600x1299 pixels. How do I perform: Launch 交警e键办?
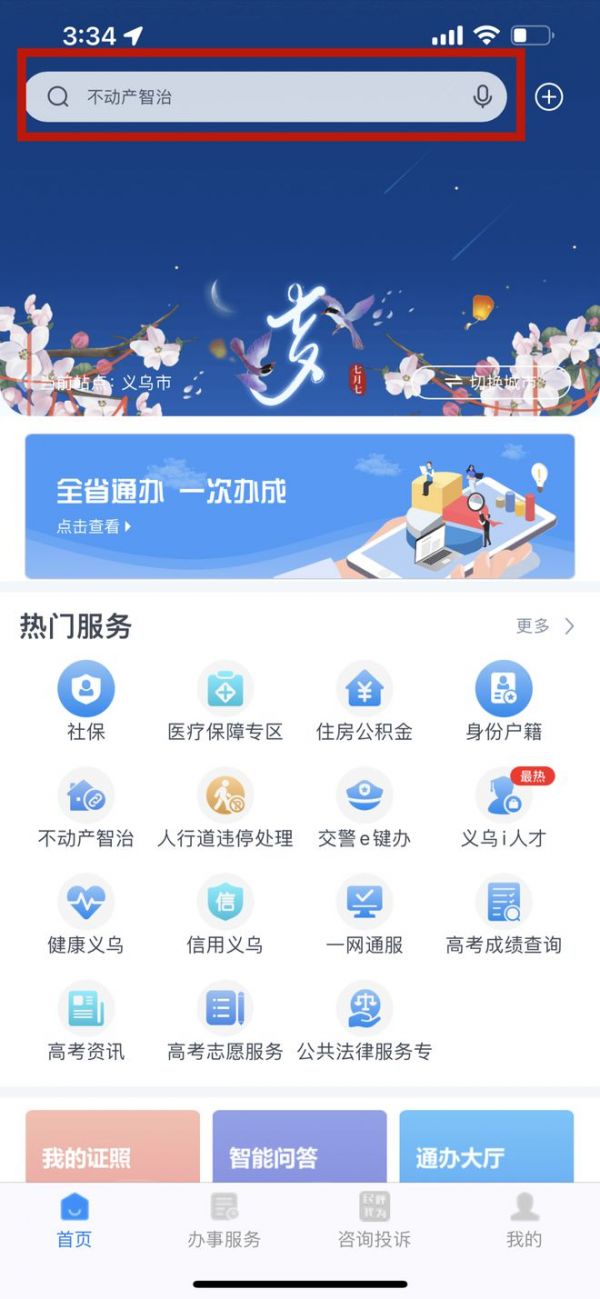(364, 807)
